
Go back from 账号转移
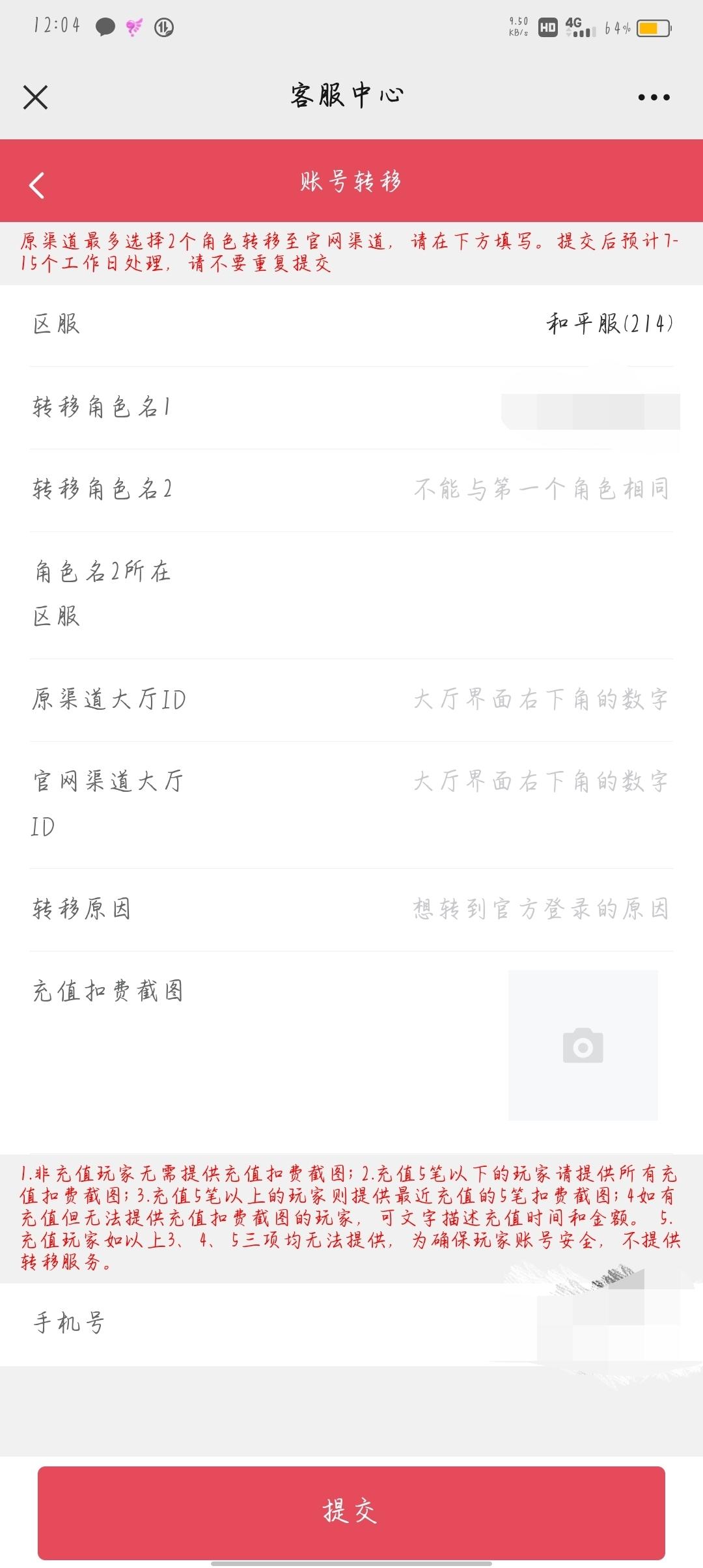click(37, 186)
